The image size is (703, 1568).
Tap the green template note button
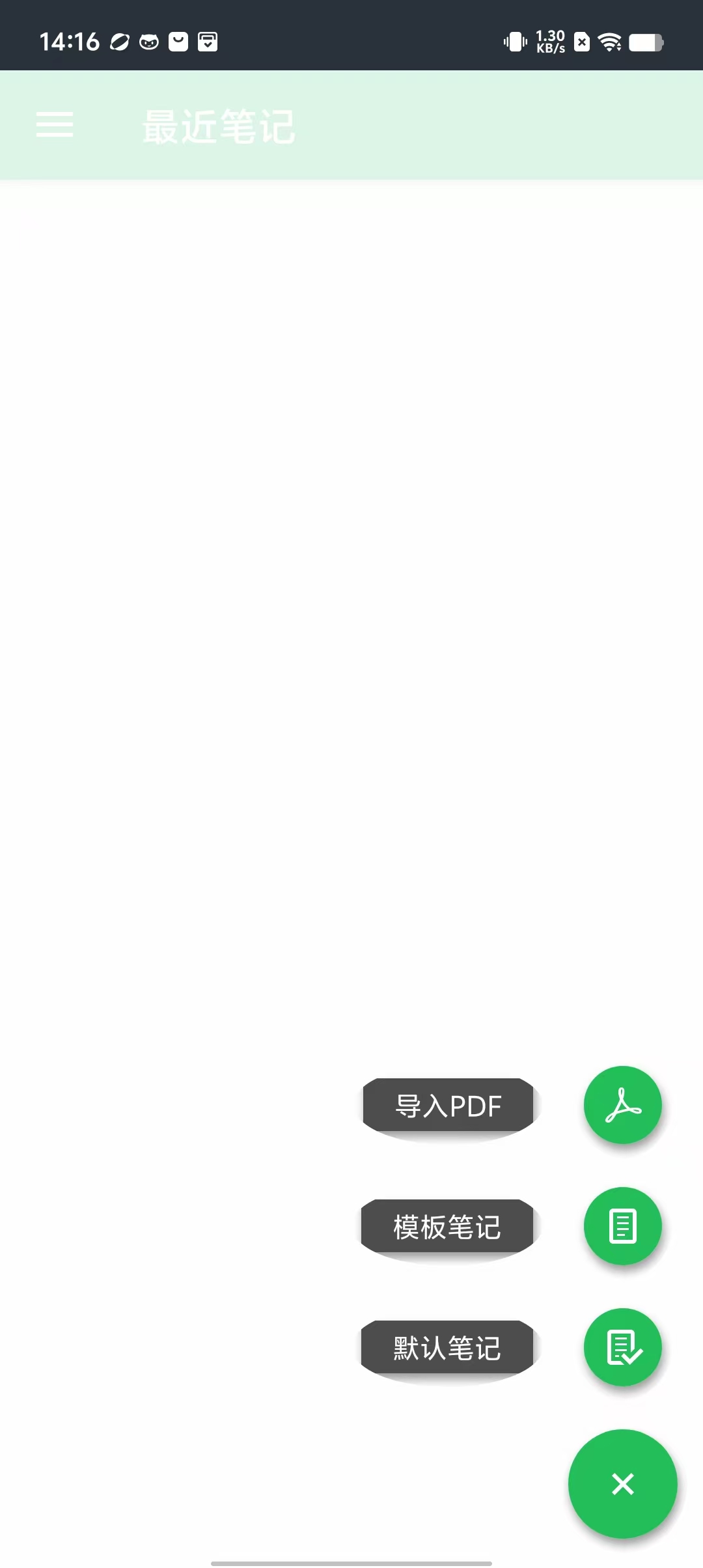tap(622, 1226)
